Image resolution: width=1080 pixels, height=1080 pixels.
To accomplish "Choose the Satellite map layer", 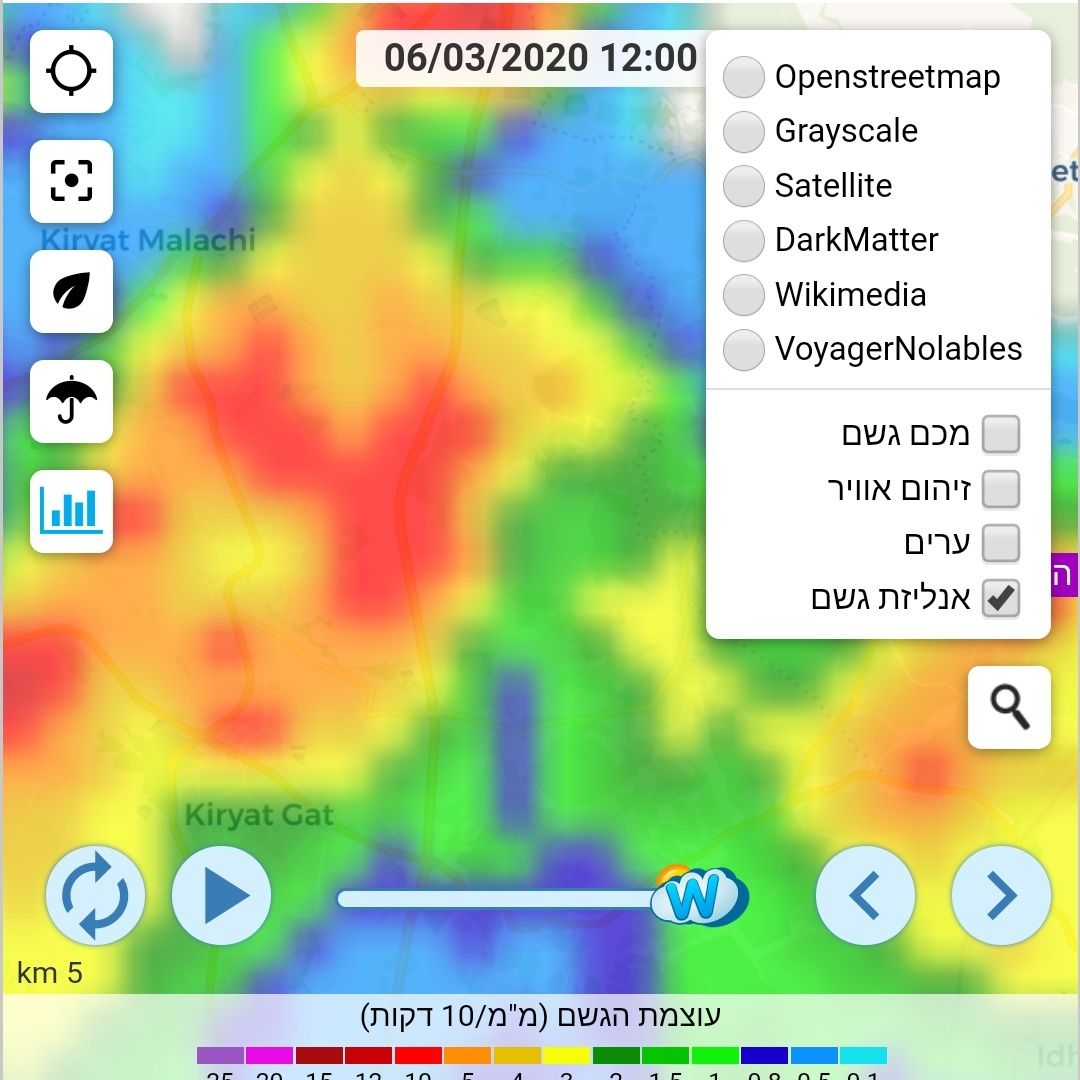I will (744, 186).
